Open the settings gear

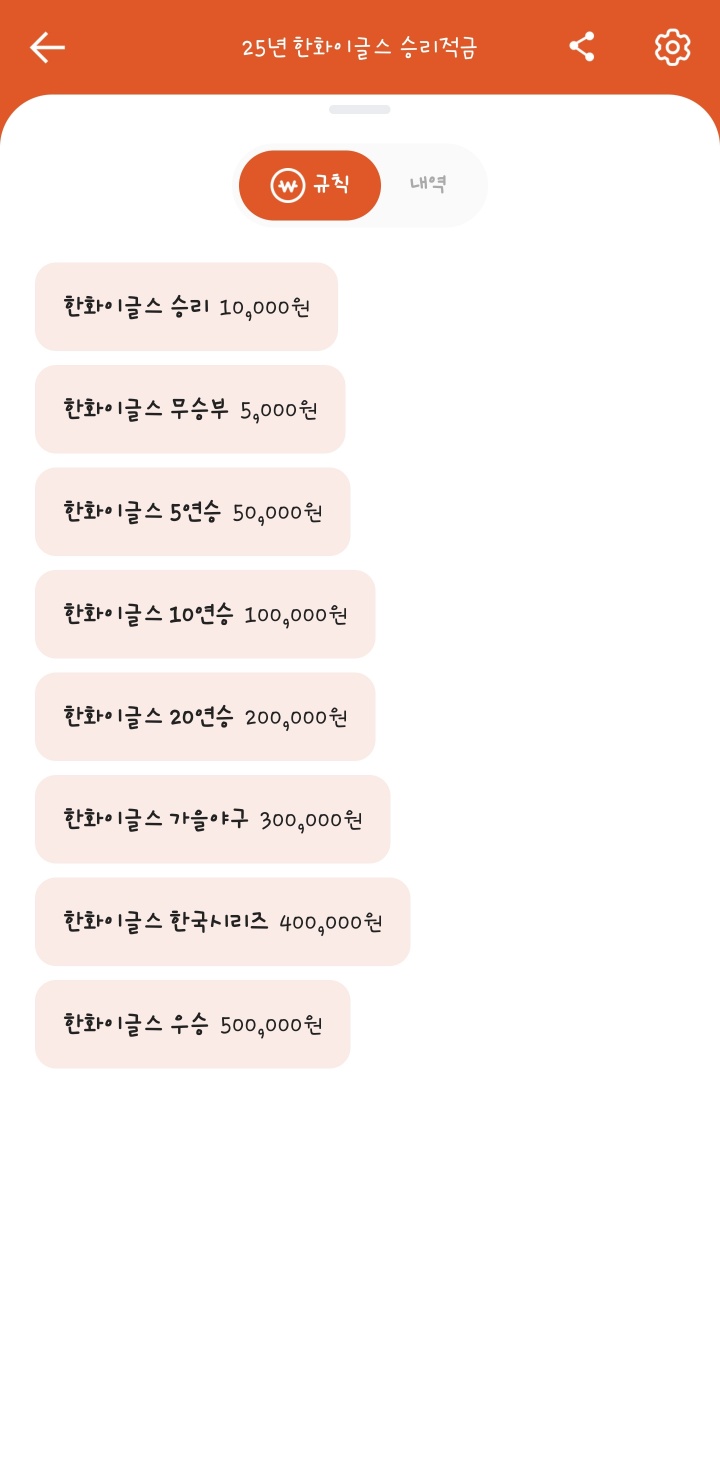[x=672, y=47]
